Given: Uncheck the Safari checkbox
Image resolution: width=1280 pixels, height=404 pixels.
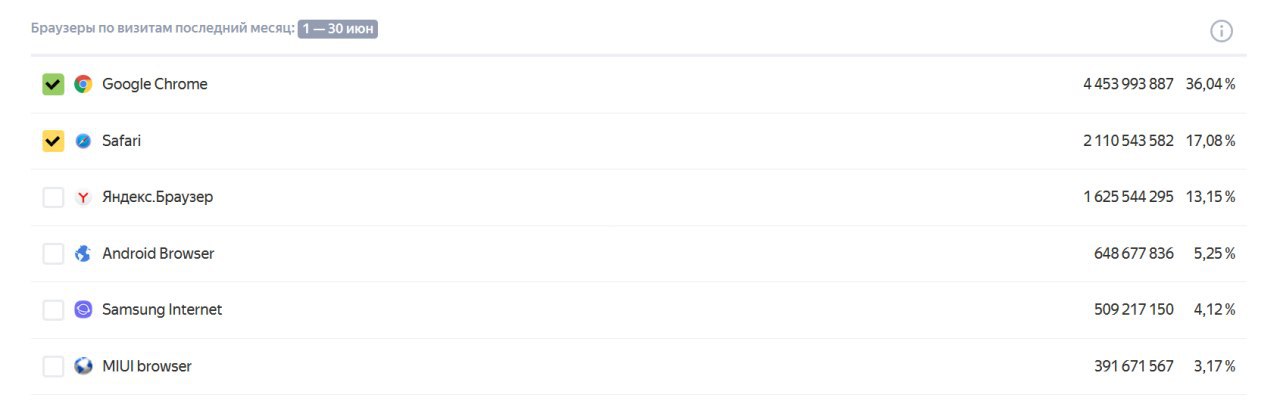Looking at the screenshot, I should pos(53,141).
